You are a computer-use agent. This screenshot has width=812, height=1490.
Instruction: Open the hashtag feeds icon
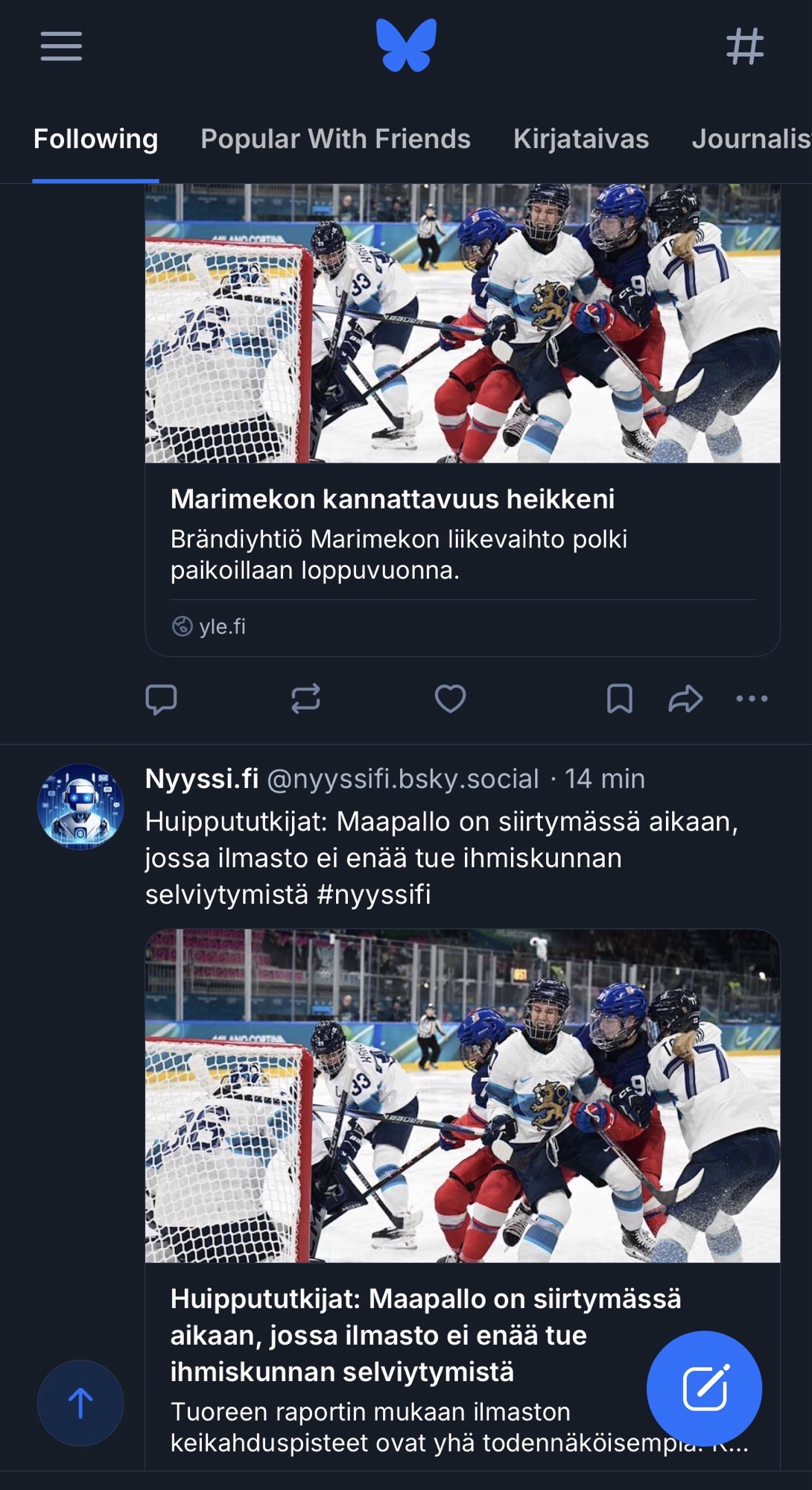coord(745,46)
